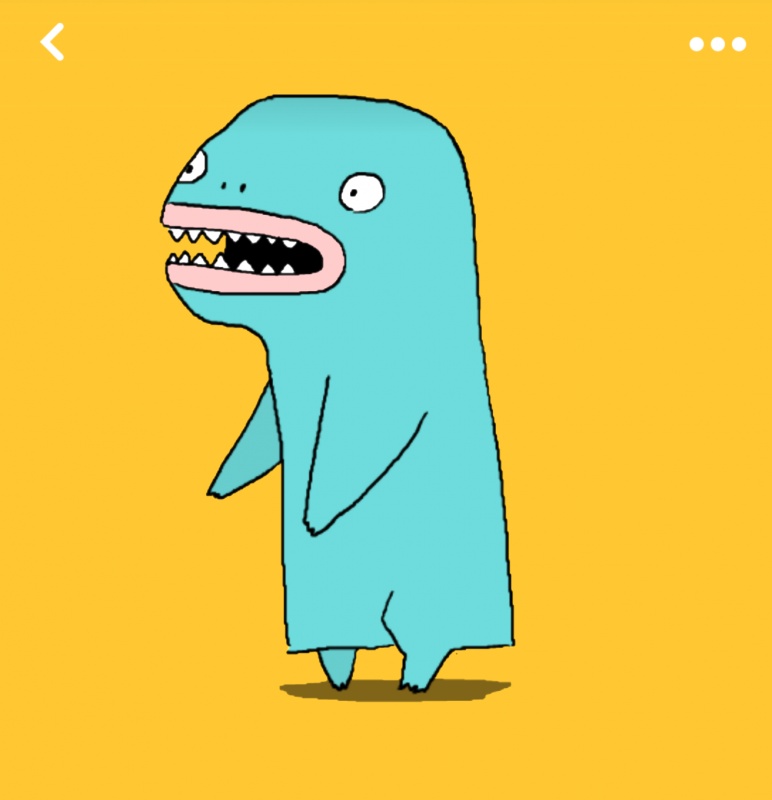The height and width of the screenshot is (800, 772).
Task: Open the three-dot overflow menu
Action: pyautogui.click(x=717, y=44)
